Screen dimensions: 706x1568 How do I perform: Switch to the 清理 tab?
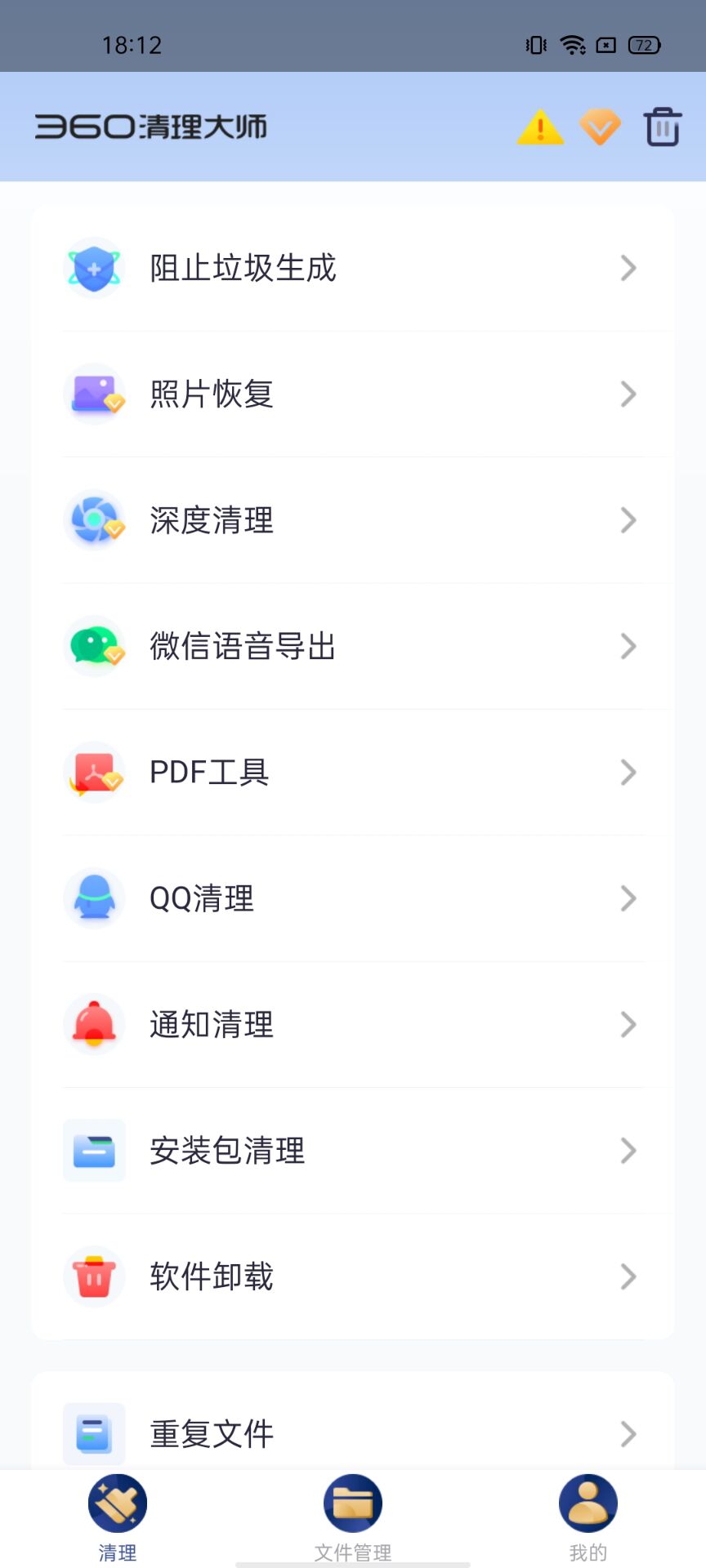click(x=118, y=1519)
